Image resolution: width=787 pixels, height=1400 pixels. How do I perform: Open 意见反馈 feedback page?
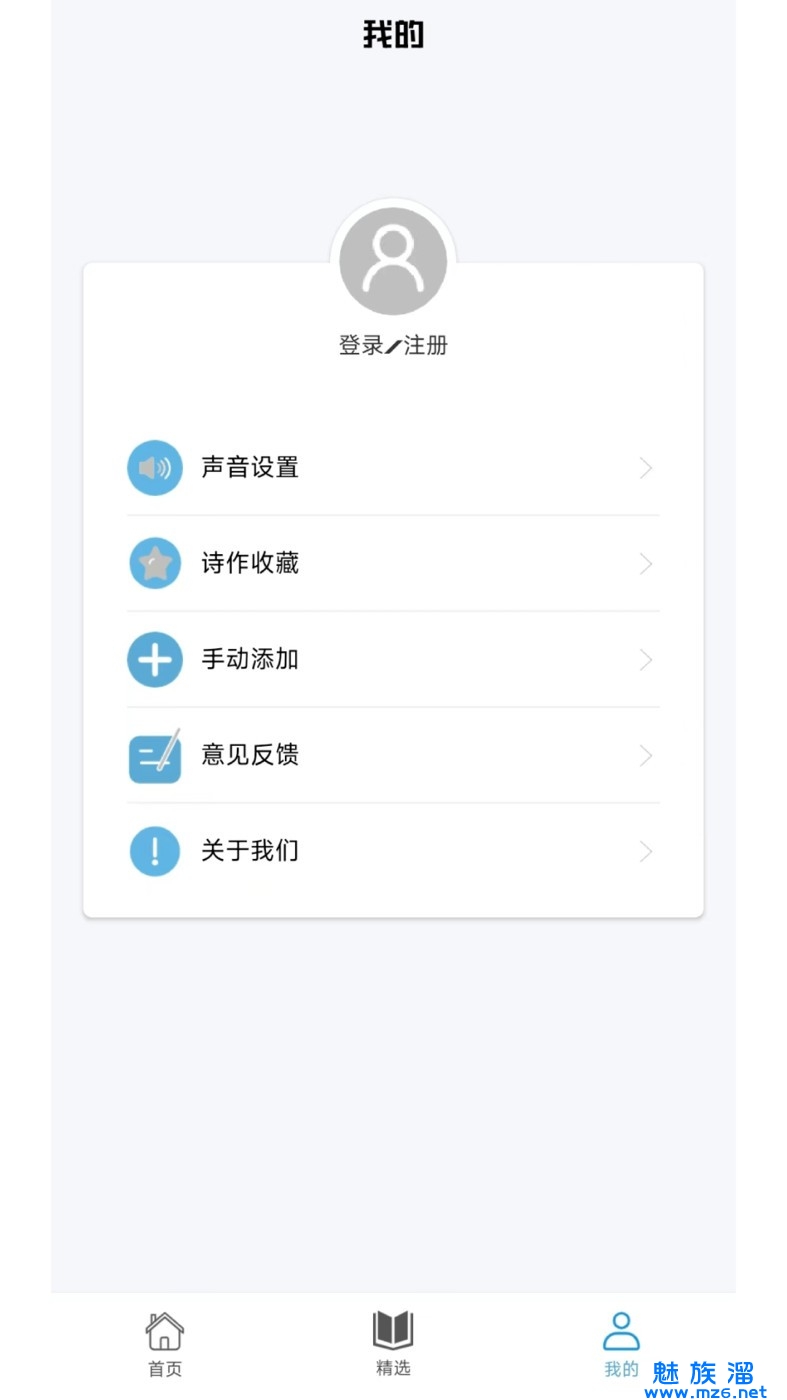click(392, 755)
